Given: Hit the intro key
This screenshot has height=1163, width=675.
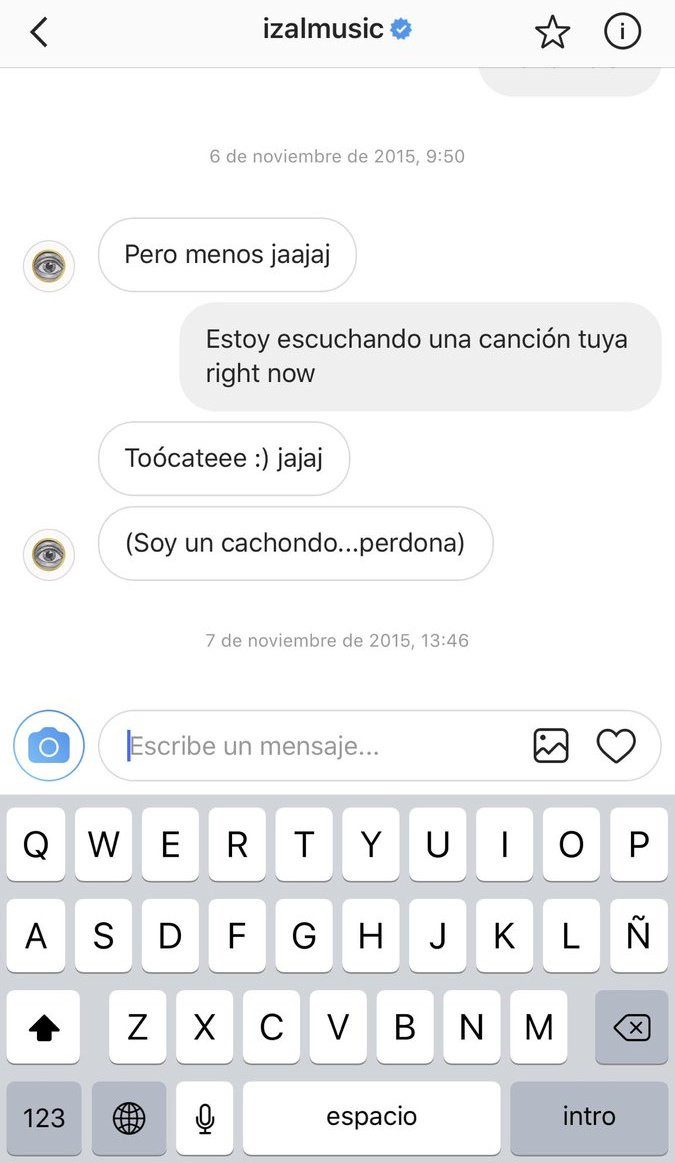Looking at the screenshot, I should [x=589, y=1117].
